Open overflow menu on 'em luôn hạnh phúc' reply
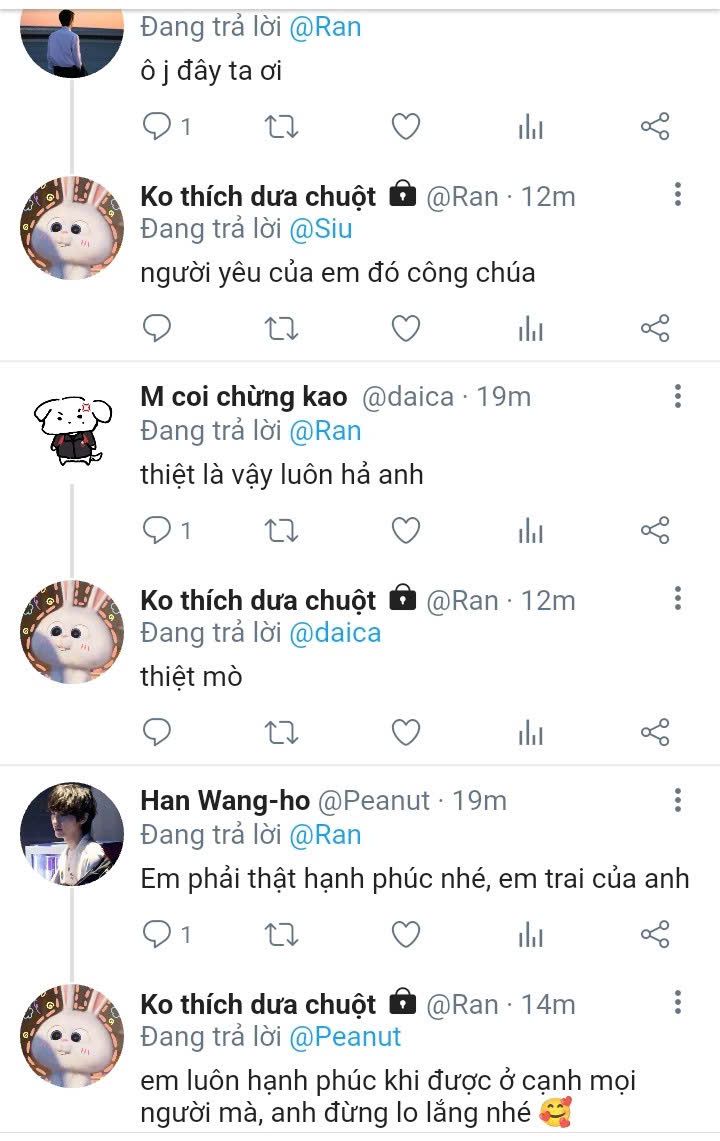The image size is (720, 1141). coord(678,1003)
